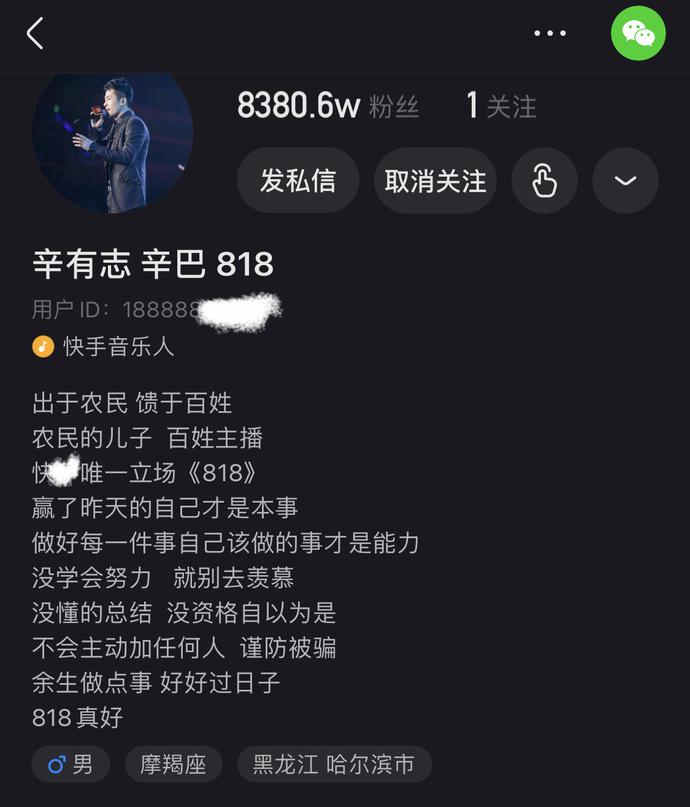Open the three-dot overflow menu
Viewport: 690px width, 807px height.
click(550, 34)
